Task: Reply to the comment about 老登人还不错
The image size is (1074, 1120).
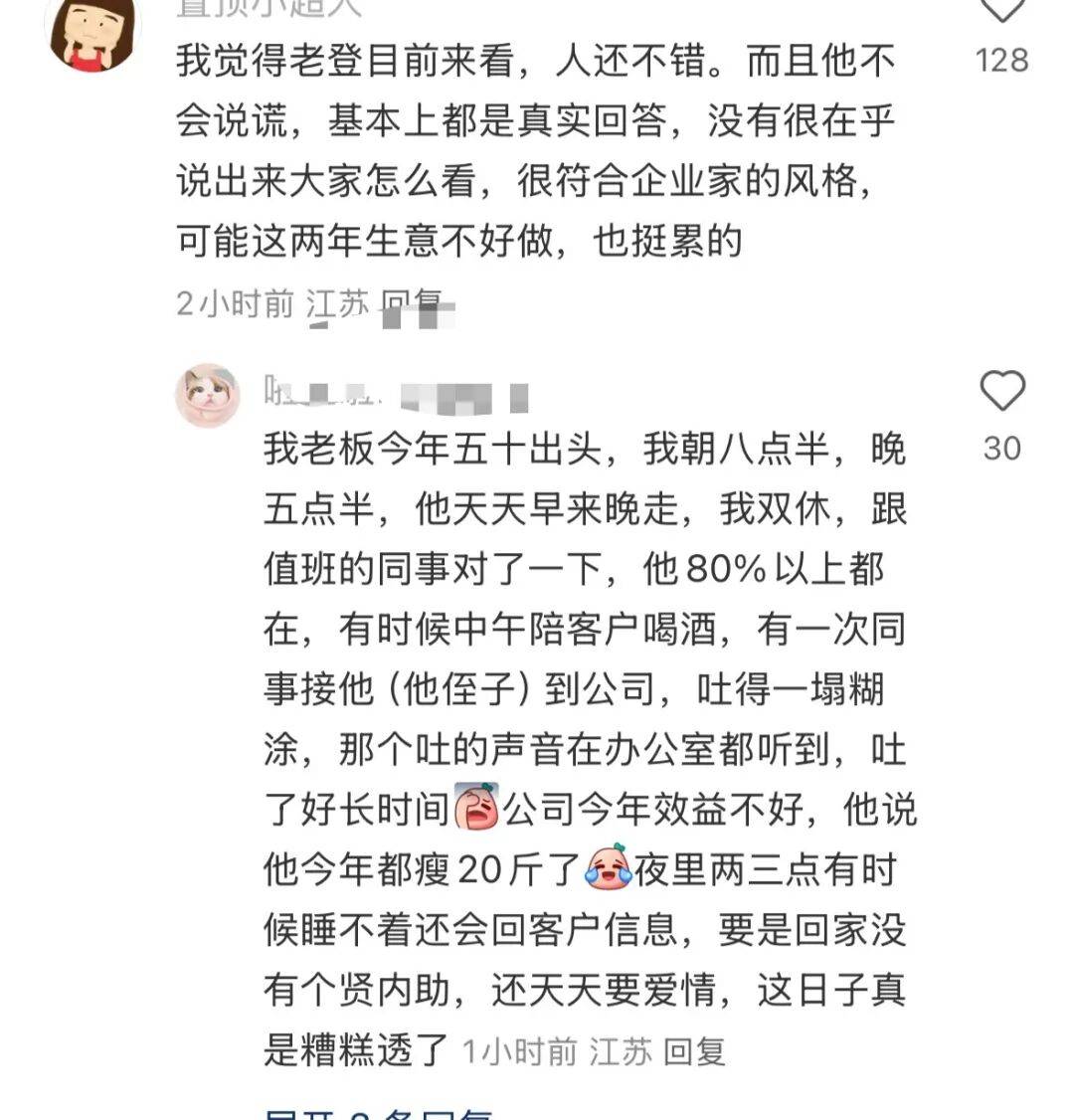Action: pyautogui.click(x=413, y=302)
